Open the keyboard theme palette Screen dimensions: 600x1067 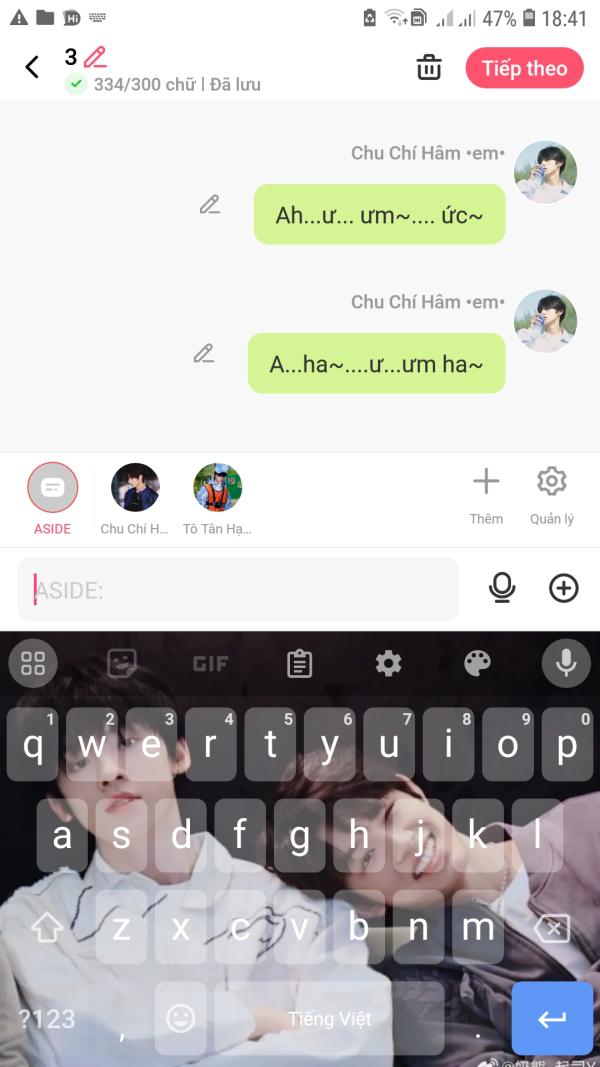(478, 663)
